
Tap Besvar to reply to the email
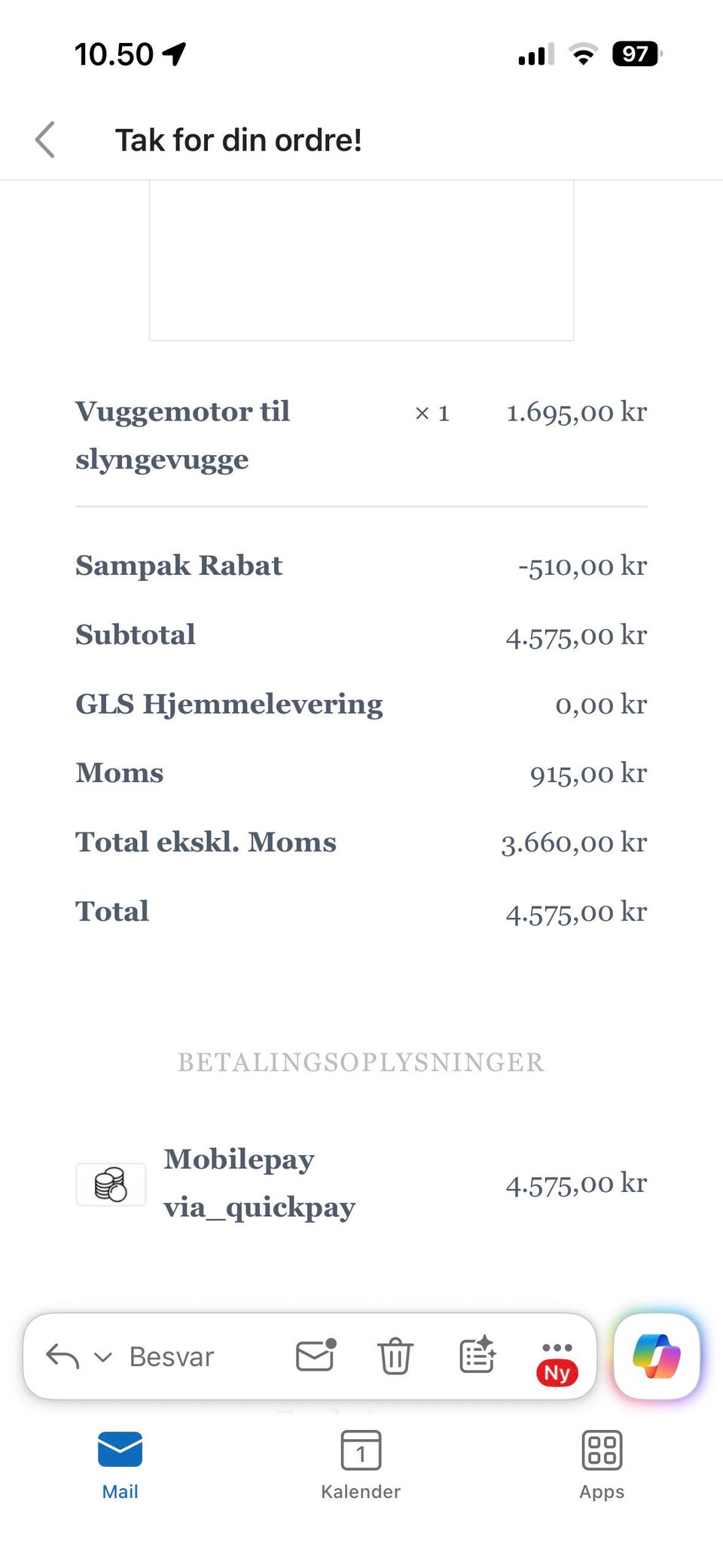(171, 1357)
